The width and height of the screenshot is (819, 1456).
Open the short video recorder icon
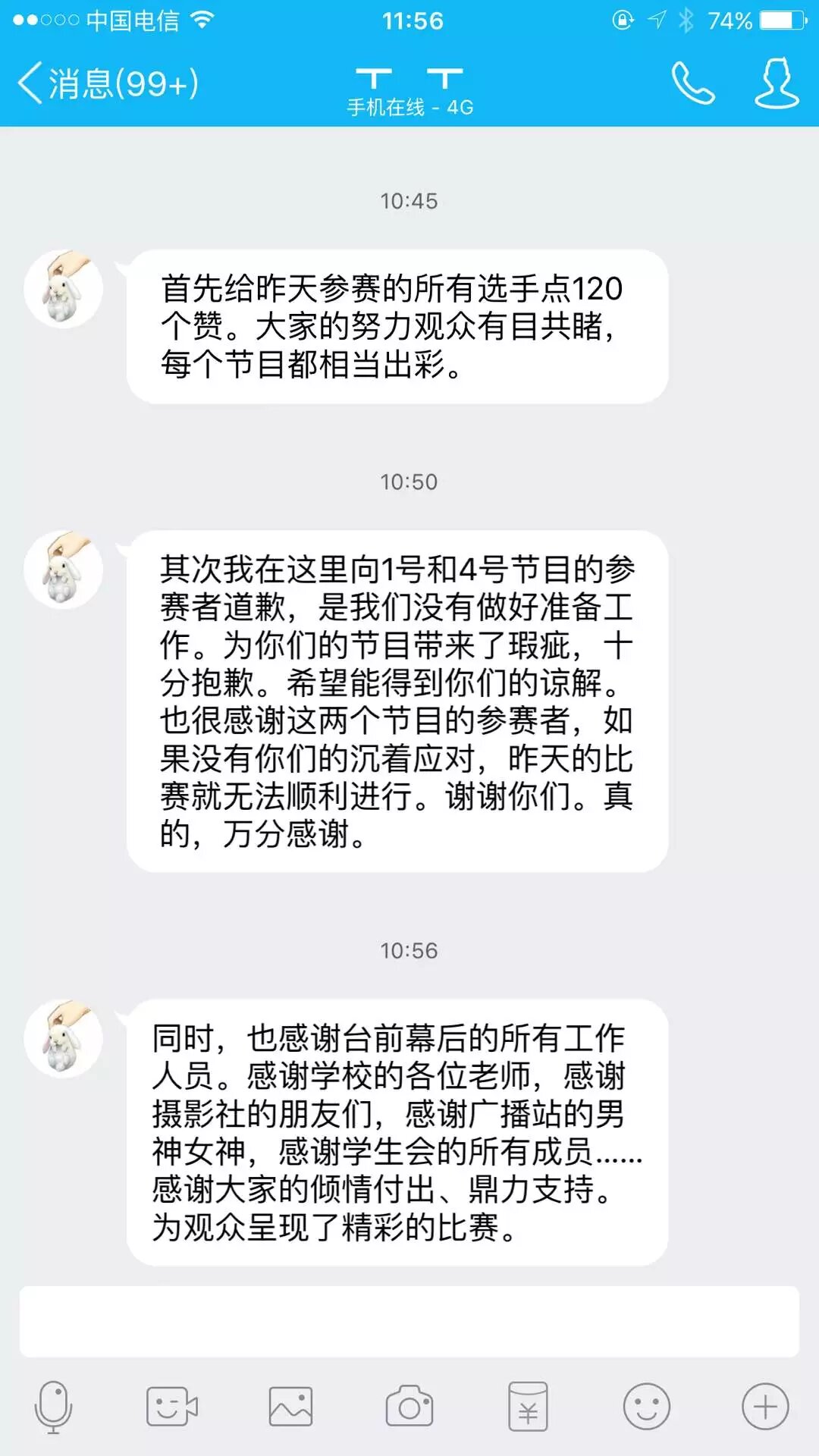(x=172, y=1407)
